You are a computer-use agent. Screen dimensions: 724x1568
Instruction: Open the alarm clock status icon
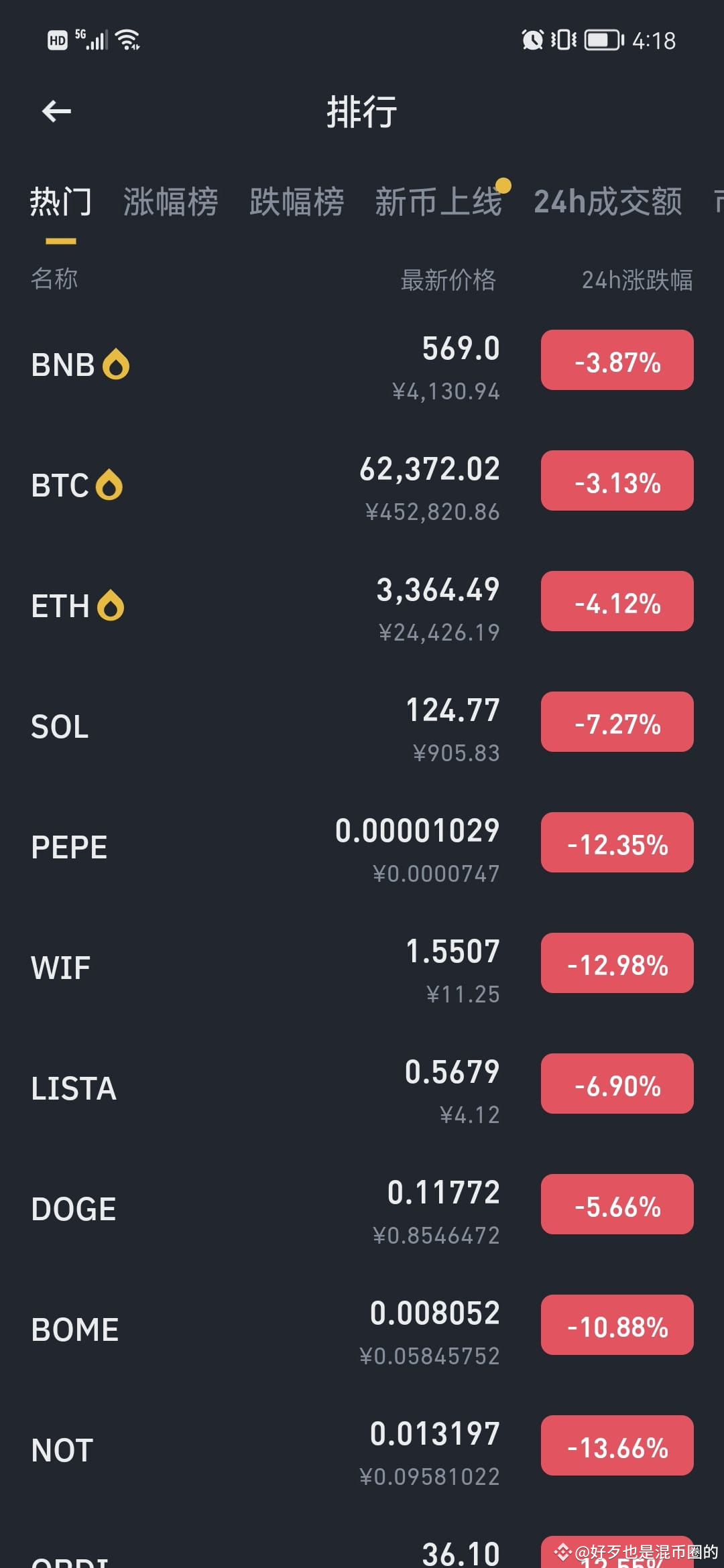532,40
